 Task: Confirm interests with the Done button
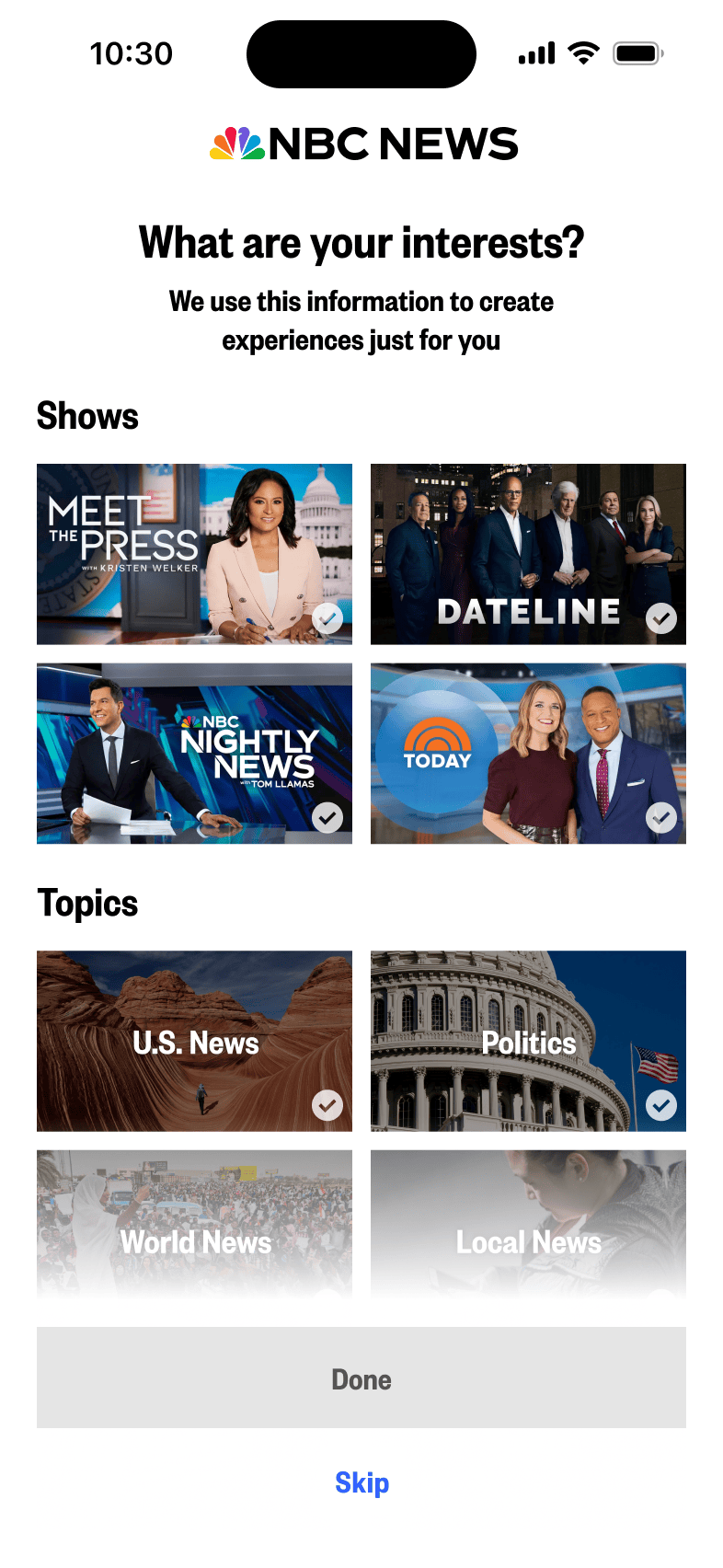[361, 1378]
